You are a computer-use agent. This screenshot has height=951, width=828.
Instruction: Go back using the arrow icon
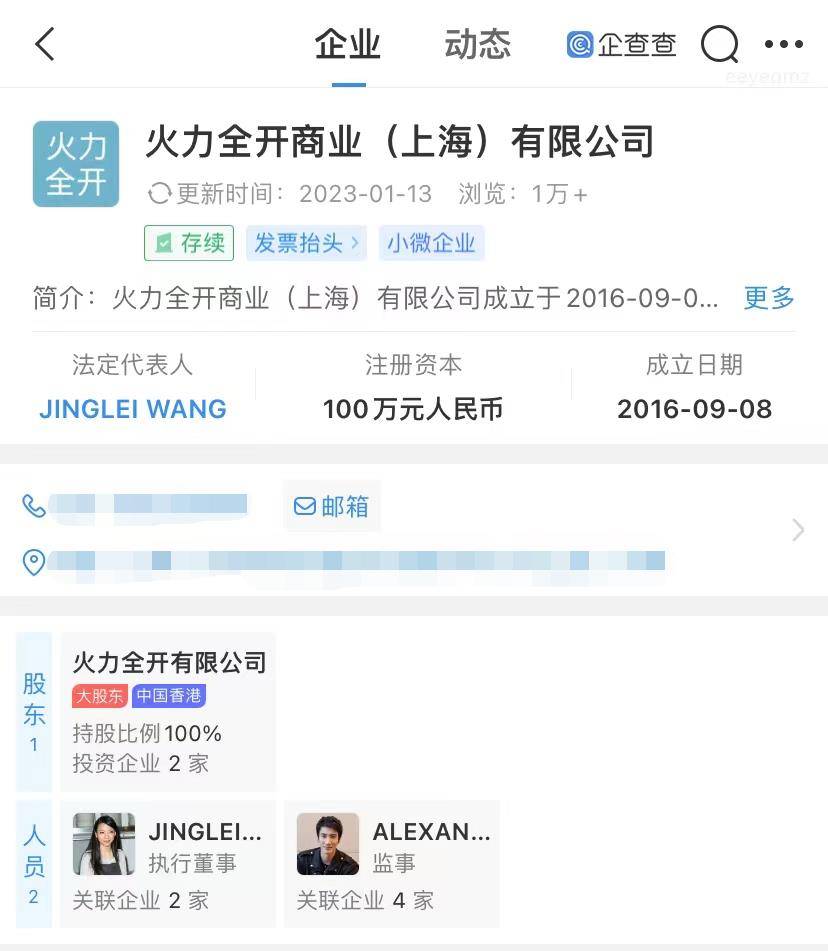click(45, 44)
